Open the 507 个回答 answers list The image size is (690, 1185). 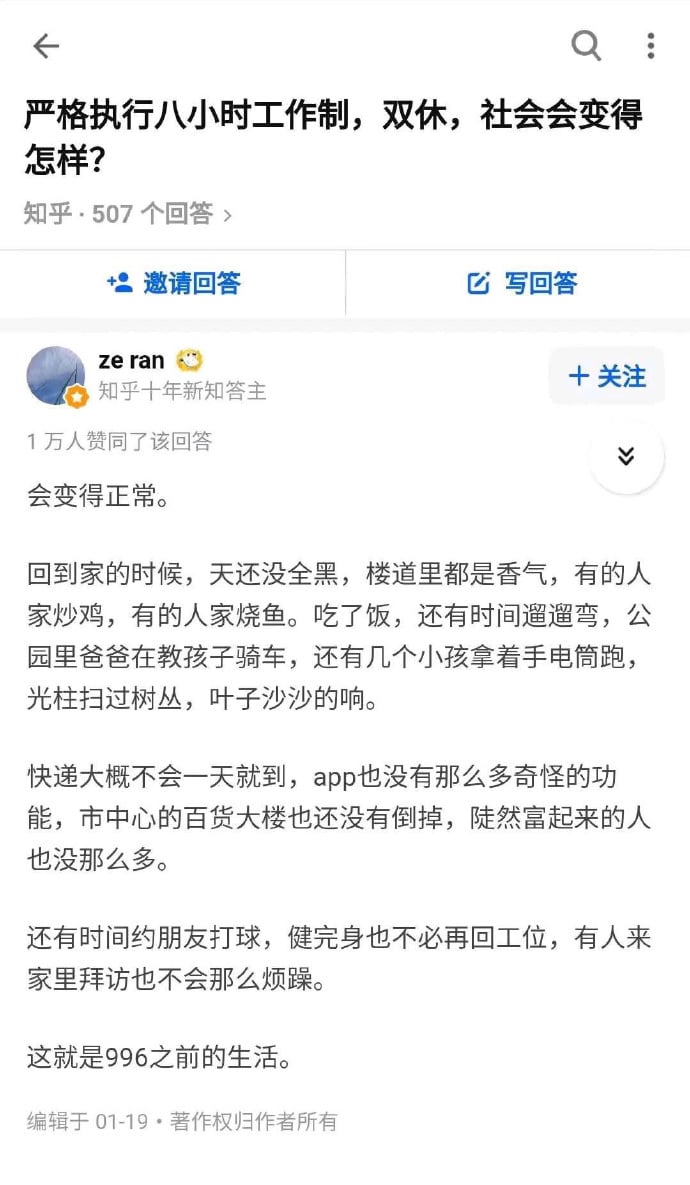160,214
